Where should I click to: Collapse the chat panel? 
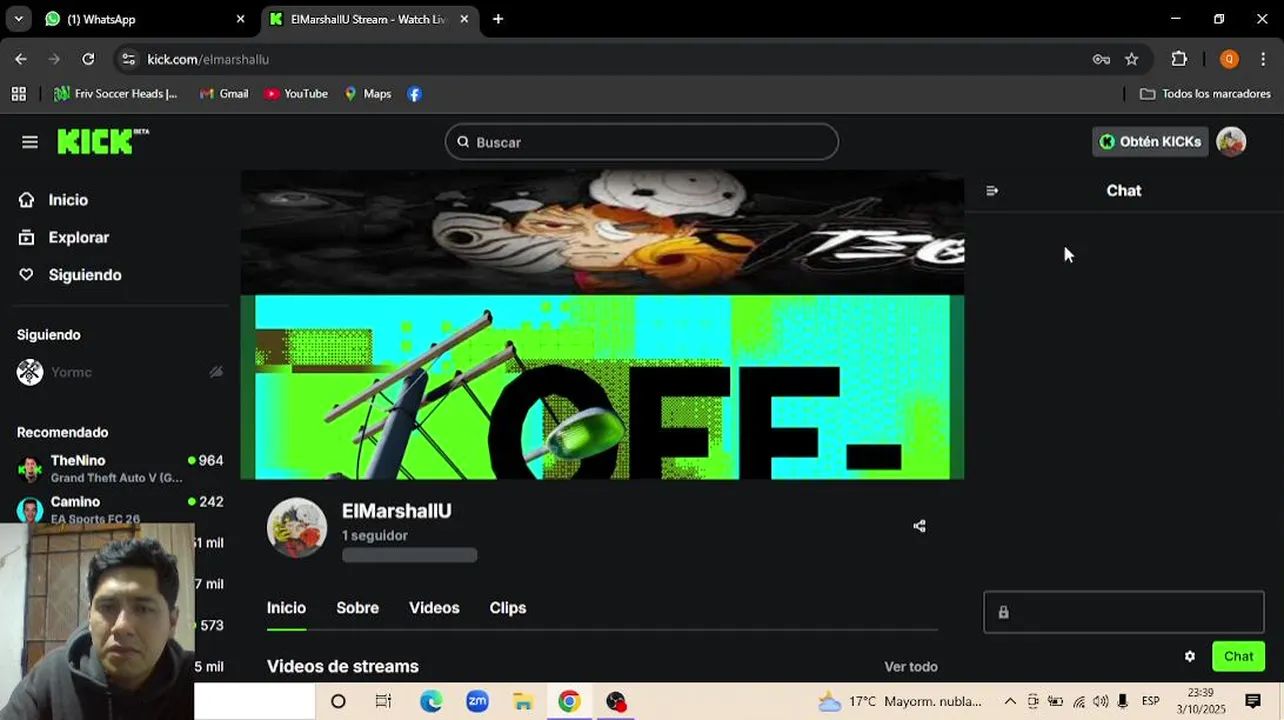tap(992, 191)
